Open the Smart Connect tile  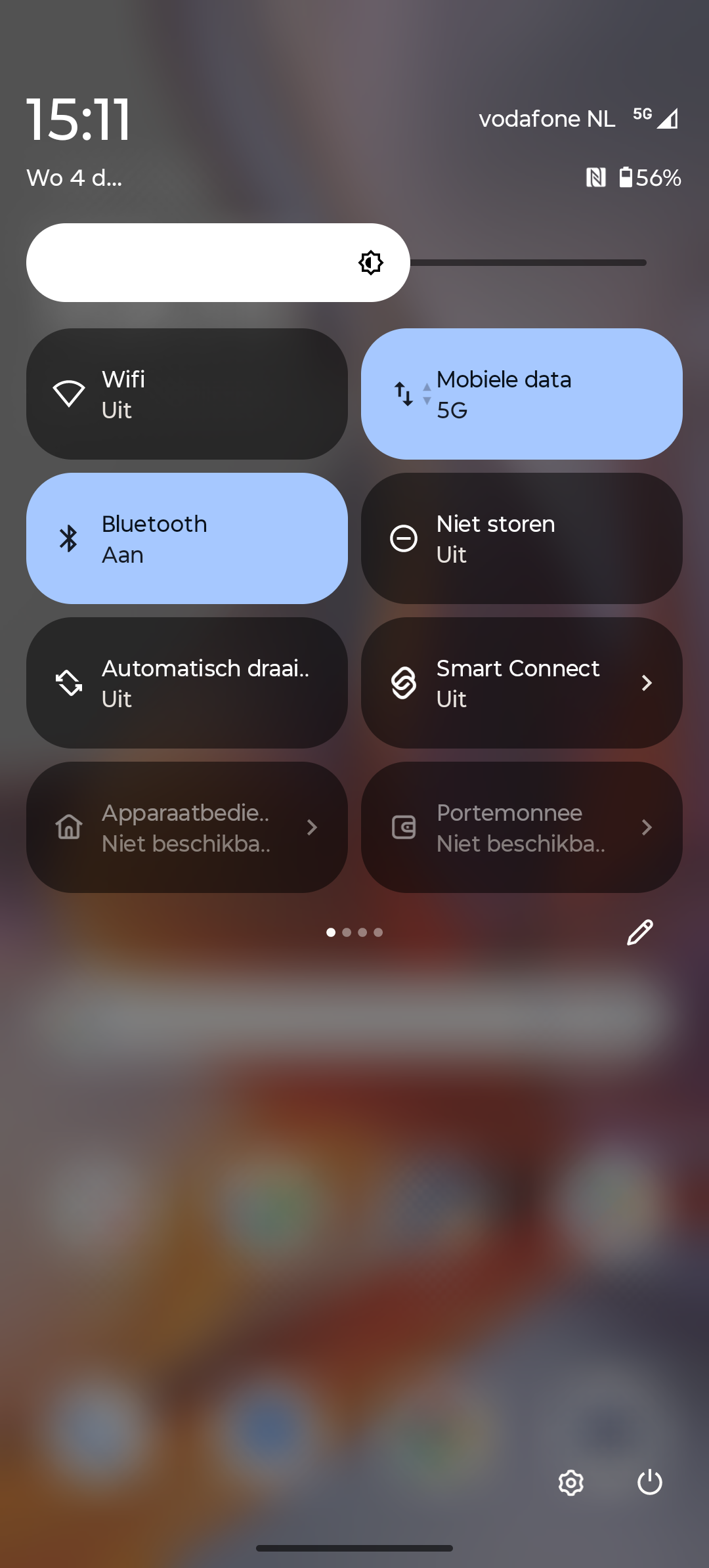click(522, 683)
